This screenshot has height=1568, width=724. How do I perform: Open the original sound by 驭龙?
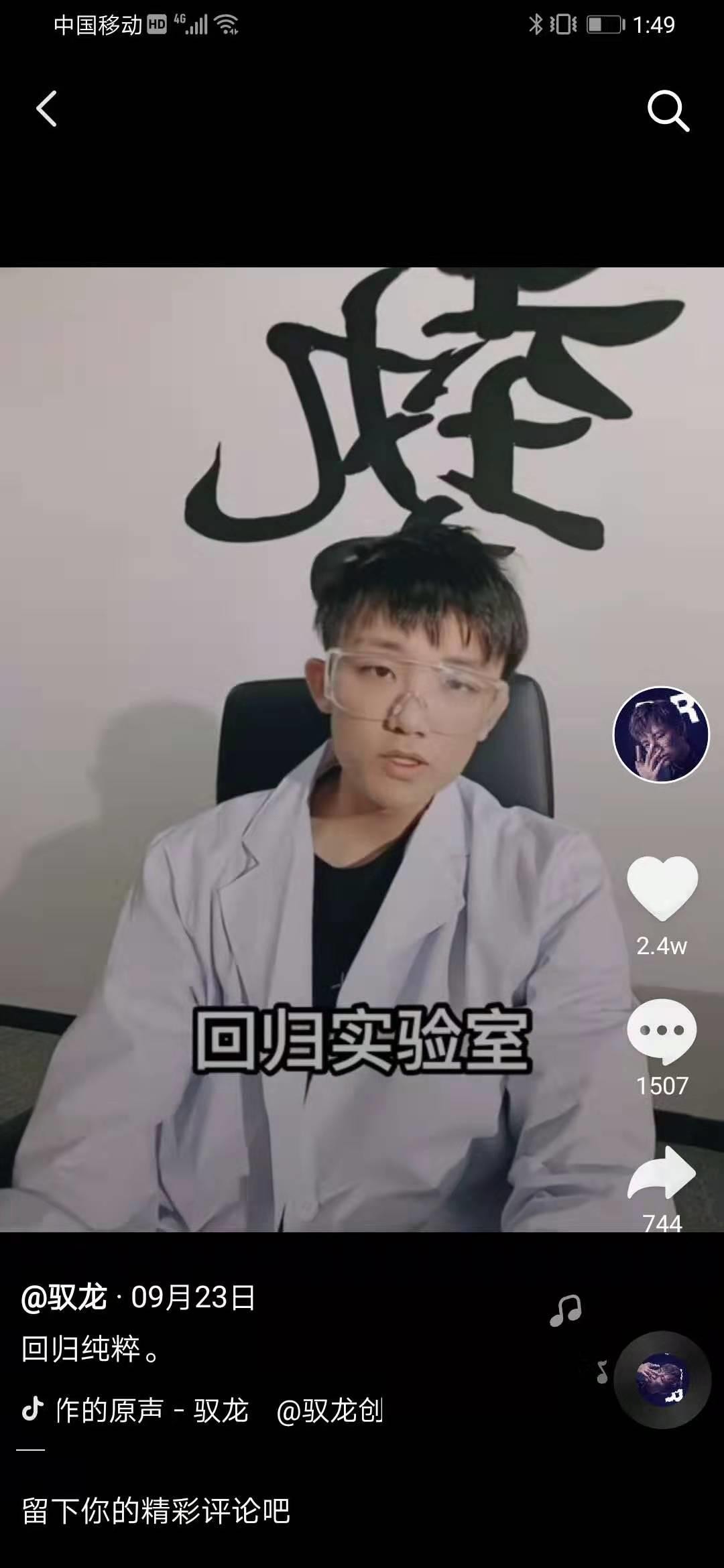(151, 1411)
